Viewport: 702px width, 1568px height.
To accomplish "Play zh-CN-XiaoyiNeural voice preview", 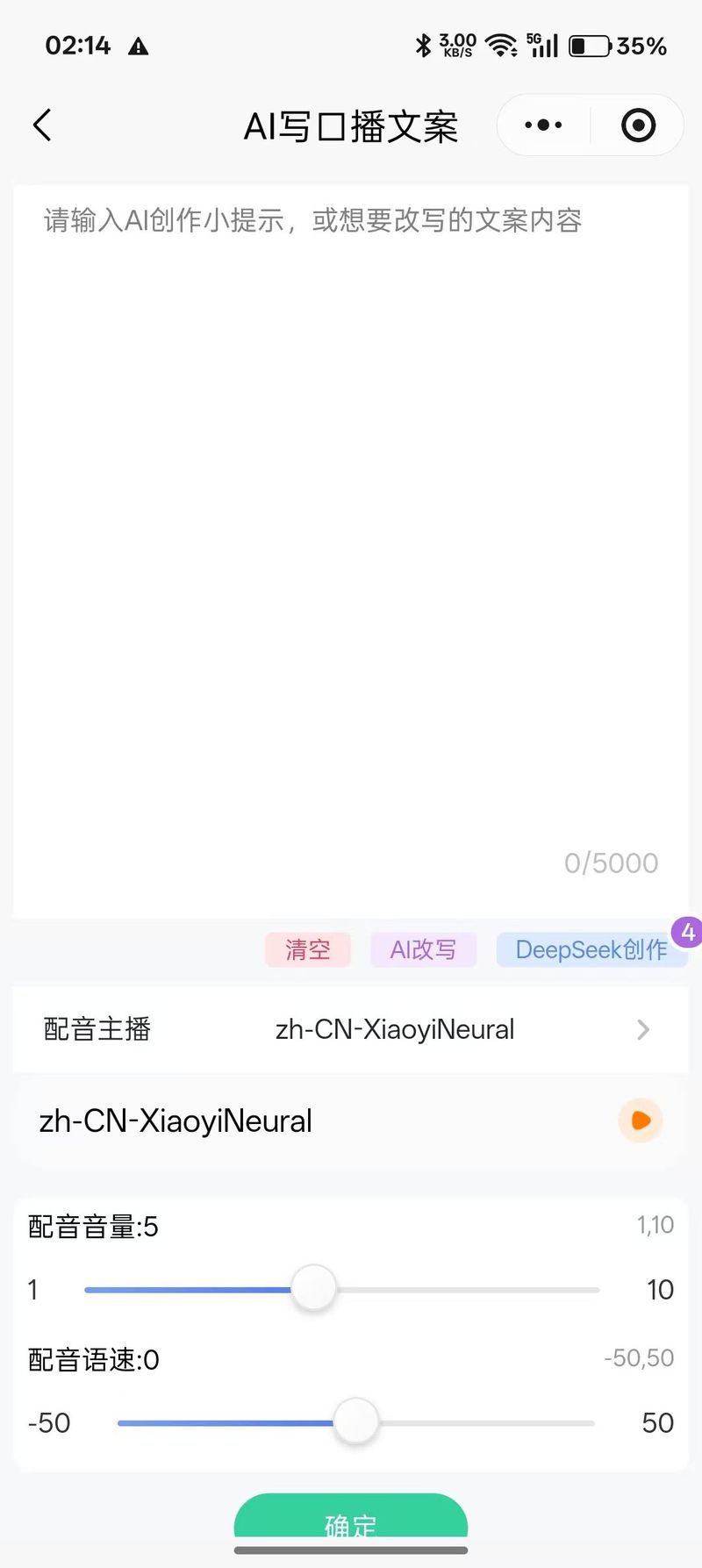I will pyautogui.click(x=641, y=1121).
